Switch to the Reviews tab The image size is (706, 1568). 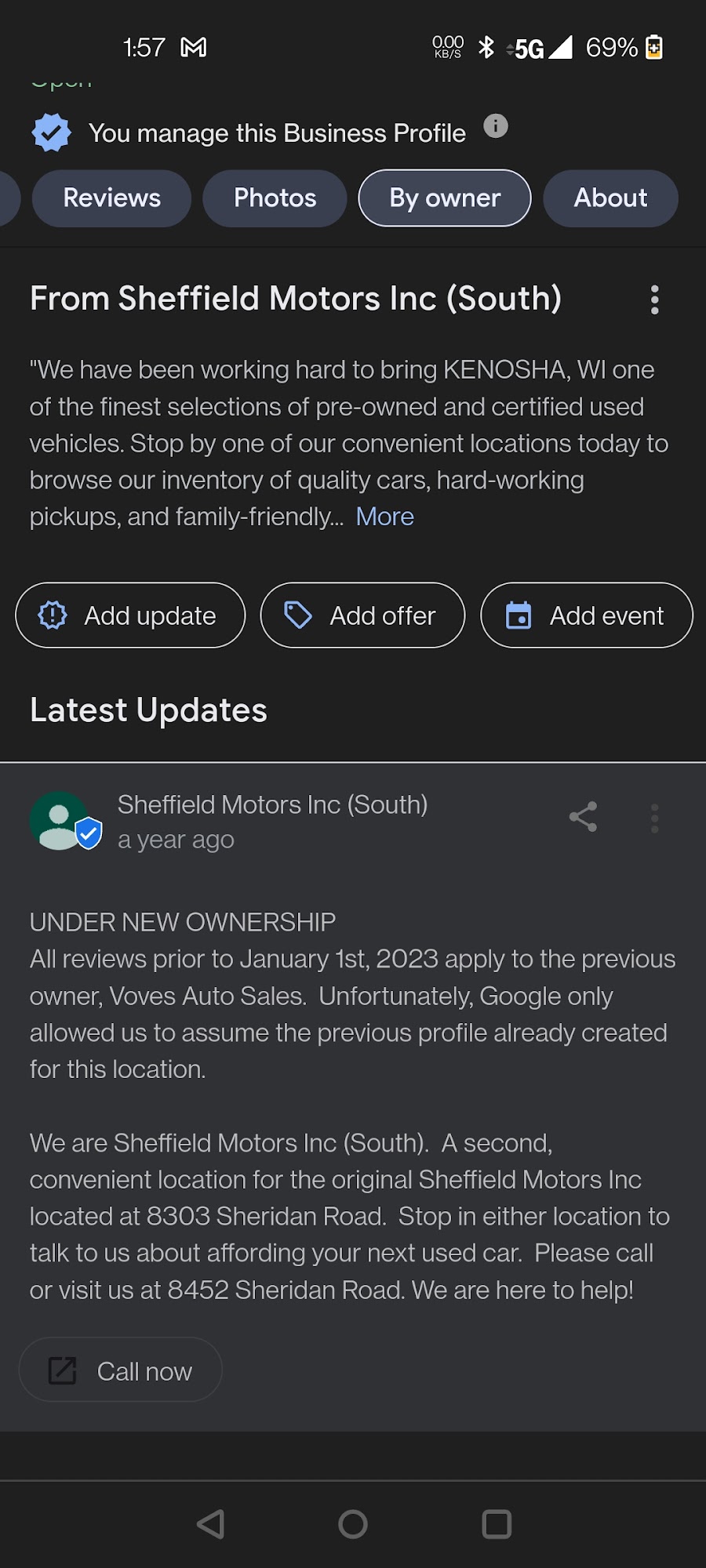point(111,198)
